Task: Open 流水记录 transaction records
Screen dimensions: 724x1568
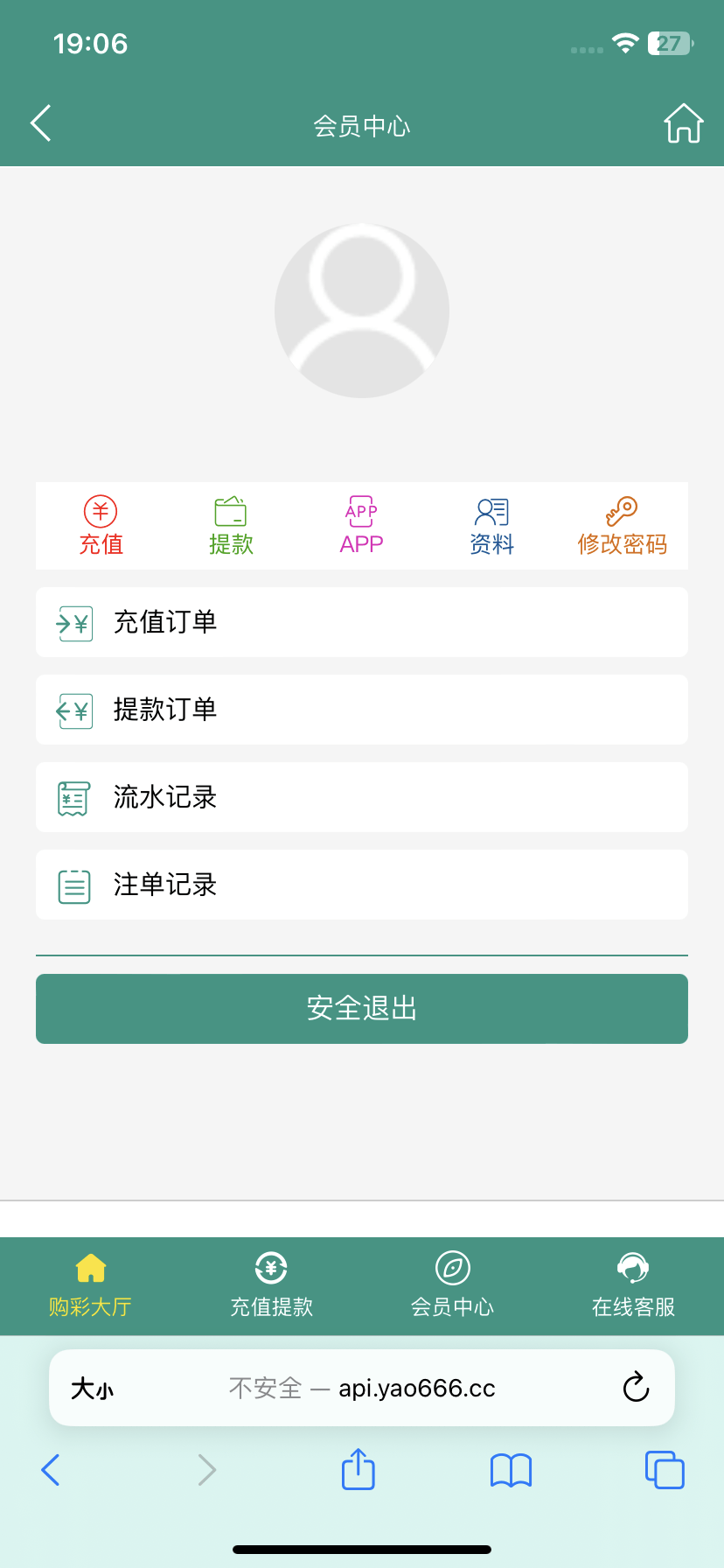Action: [x=362, y=797]
